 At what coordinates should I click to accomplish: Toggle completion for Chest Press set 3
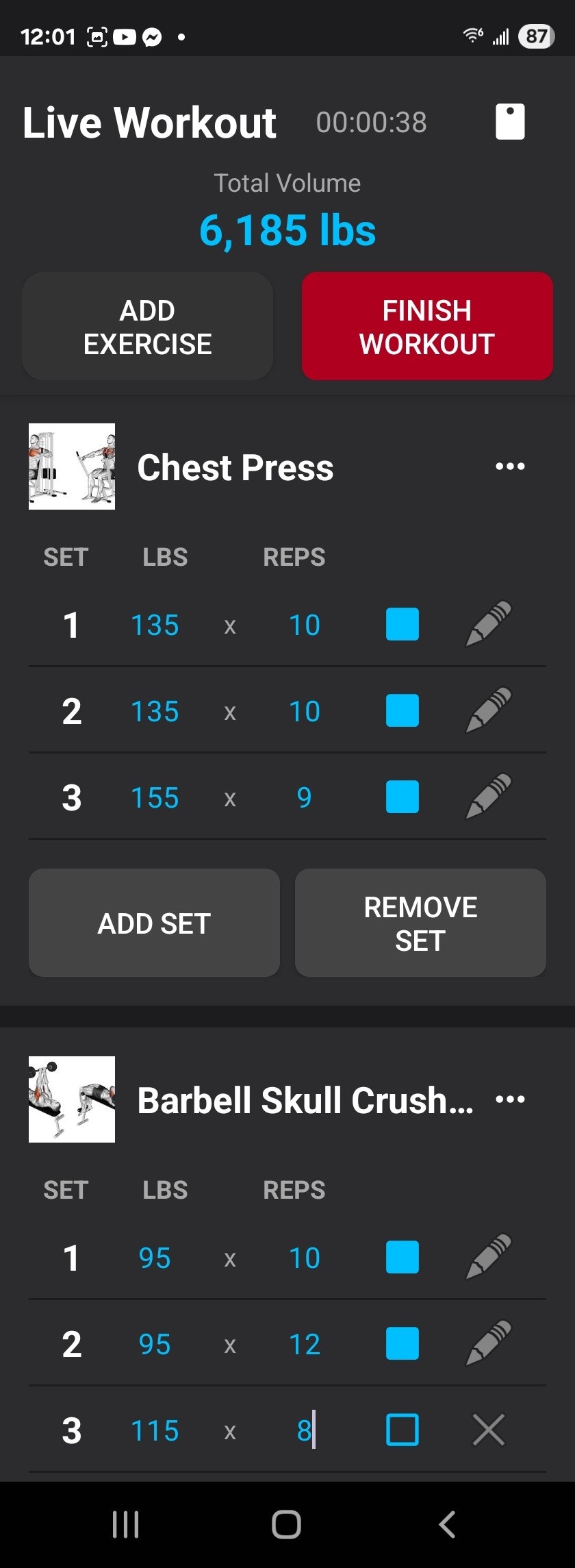402,797
